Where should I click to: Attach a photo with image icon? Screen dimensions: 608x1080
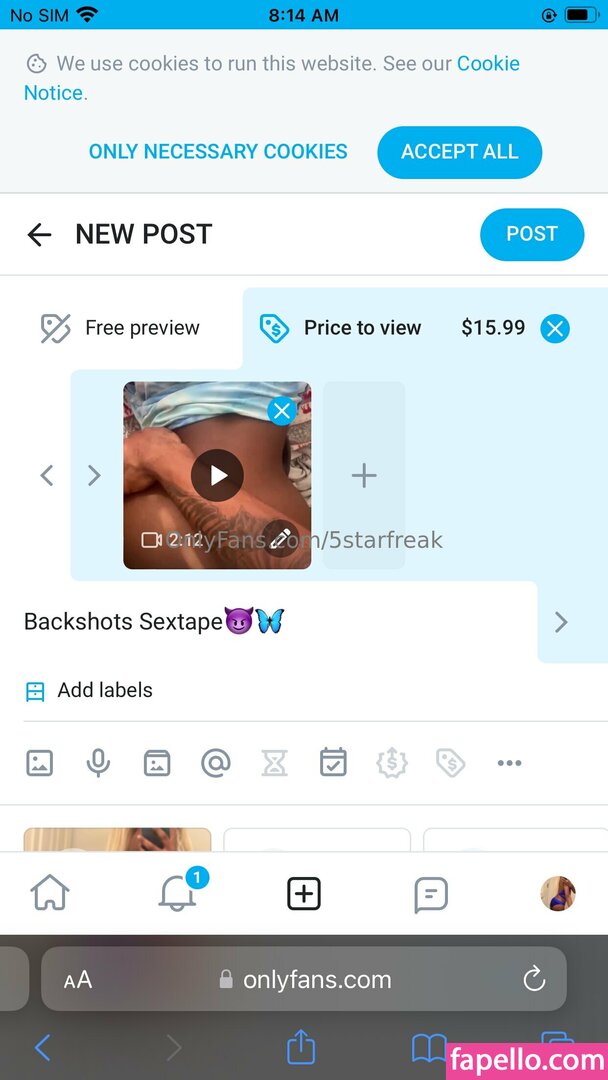(x=39, y=764)
